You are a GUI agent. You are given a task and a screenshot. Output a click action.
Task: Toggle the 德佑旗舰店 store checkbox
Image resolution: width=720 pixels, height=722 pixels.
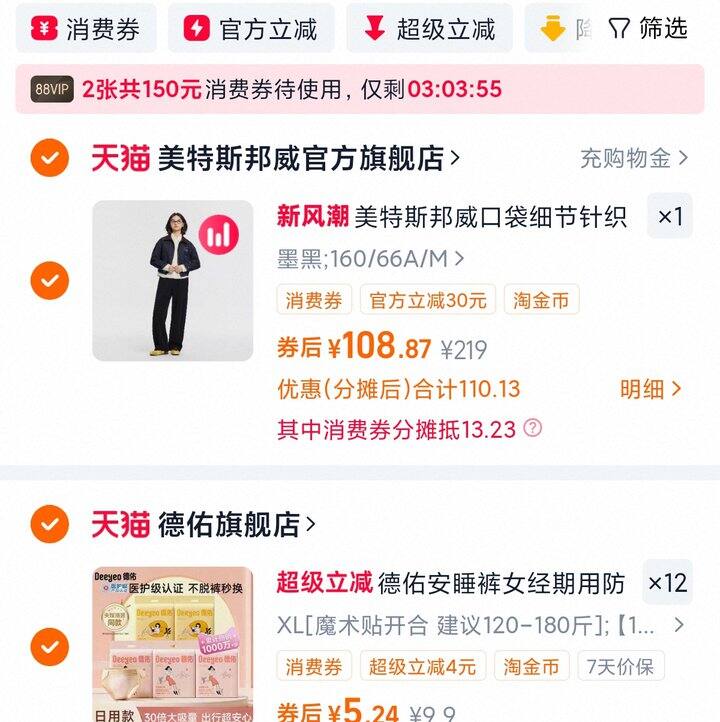[49, 524]
